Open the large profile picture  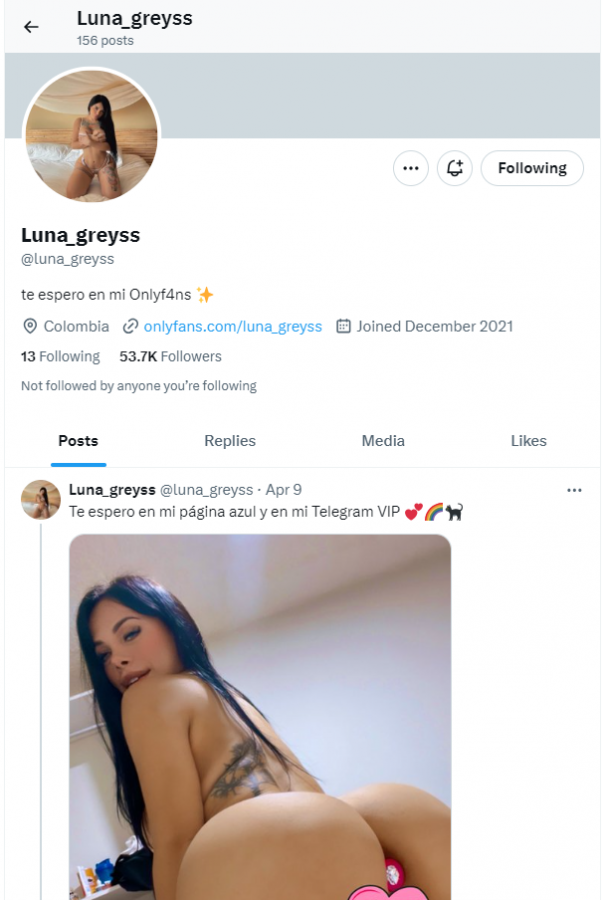91,135
